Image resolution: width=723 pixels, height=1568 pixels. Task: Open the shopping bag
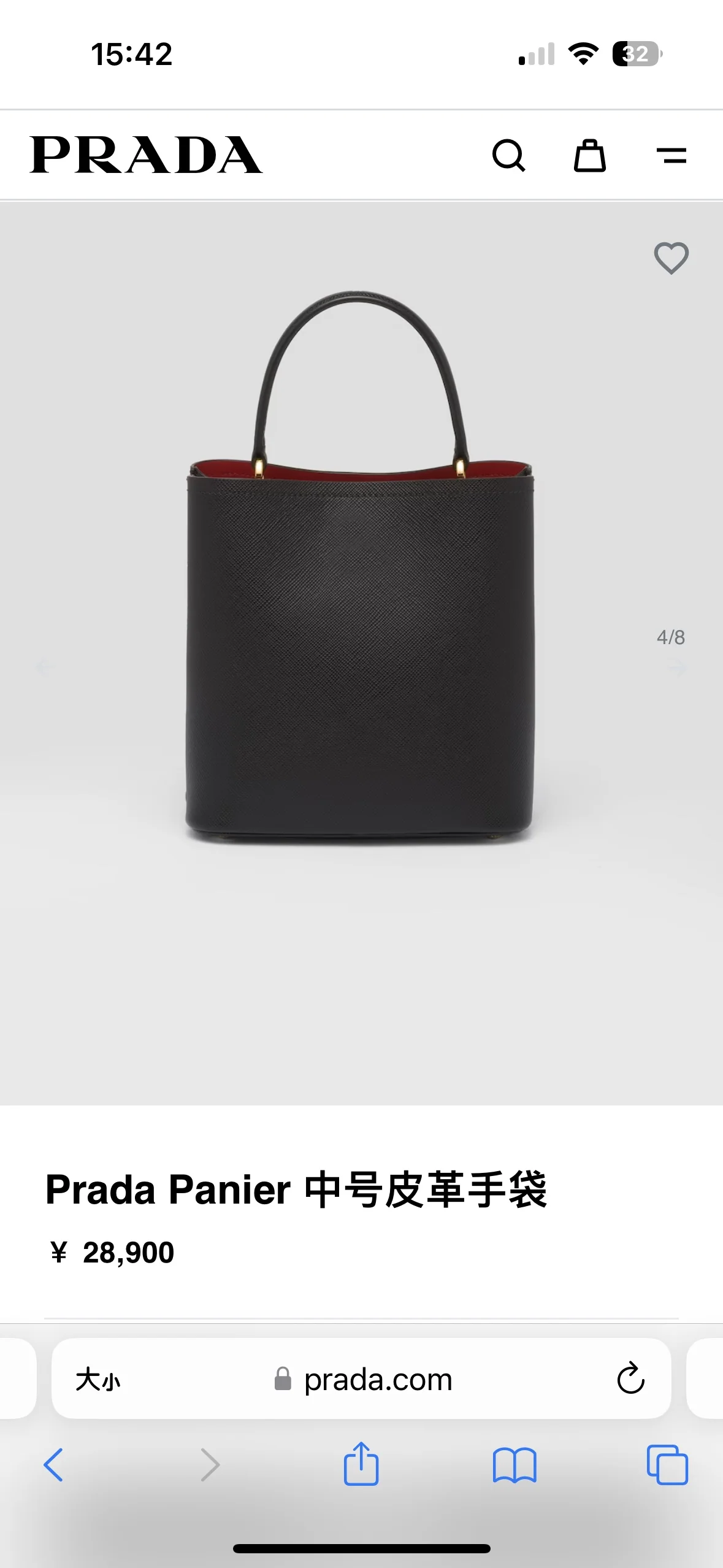coord(590,155)
